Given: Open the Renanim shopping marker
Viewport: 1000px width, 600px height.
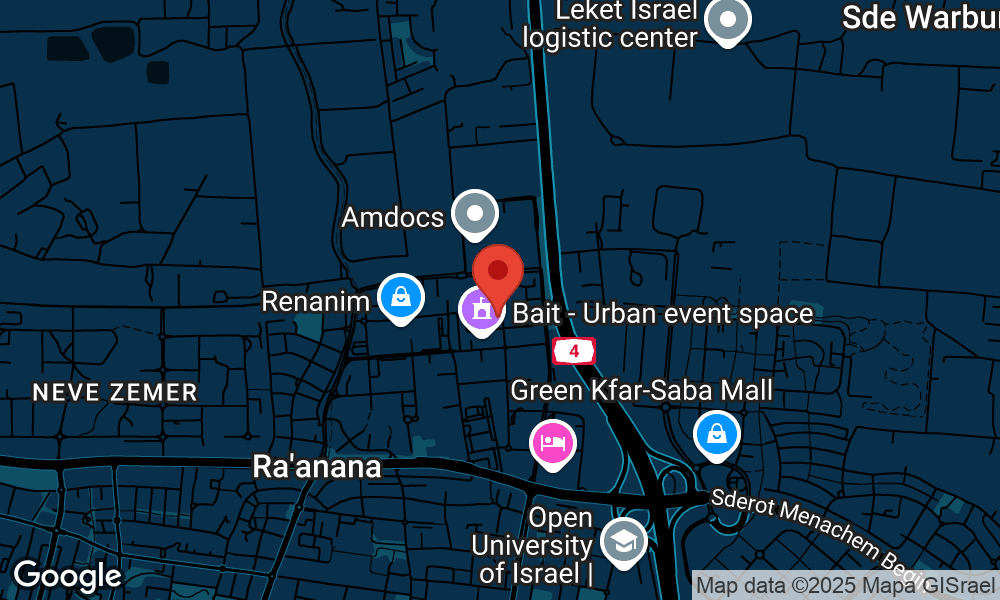Looking at the screenshot, I should pyautogui.click(x=401, y=298).
